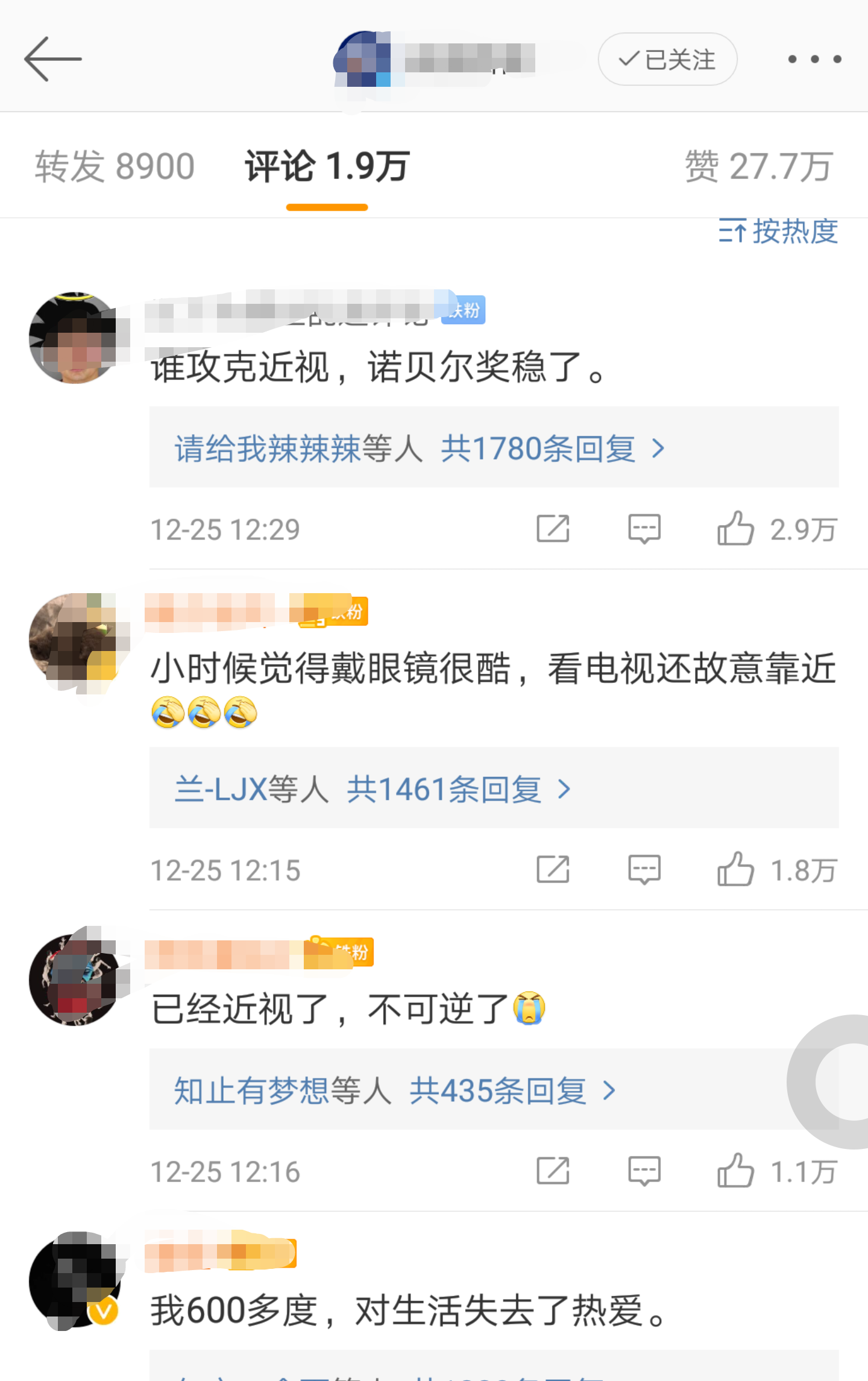
Task: Switch to the 转发 8900 tab
Action: click(x=115, y=166)
